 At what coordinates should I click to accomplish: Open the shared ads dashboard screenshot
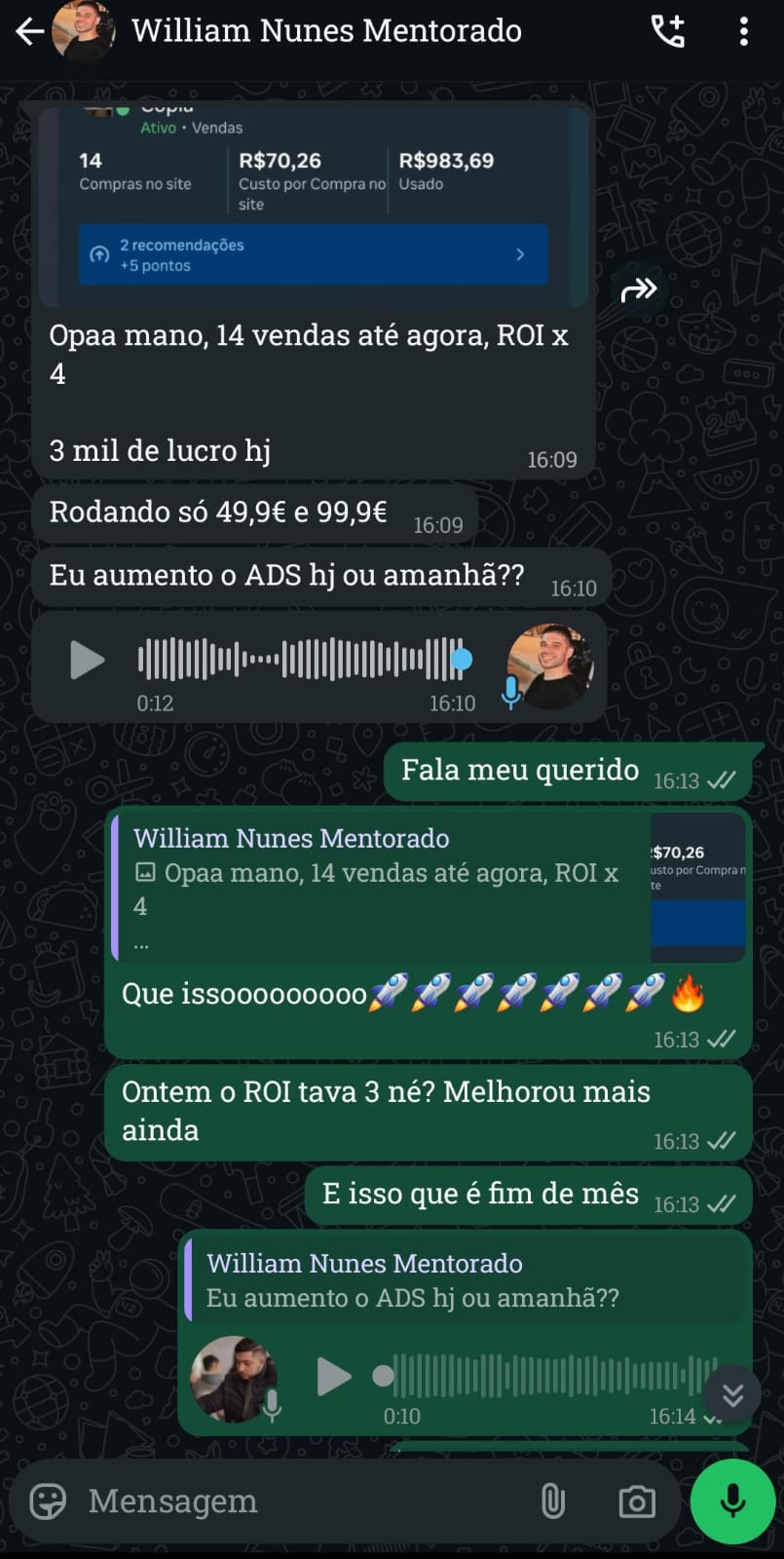[313, 205]
